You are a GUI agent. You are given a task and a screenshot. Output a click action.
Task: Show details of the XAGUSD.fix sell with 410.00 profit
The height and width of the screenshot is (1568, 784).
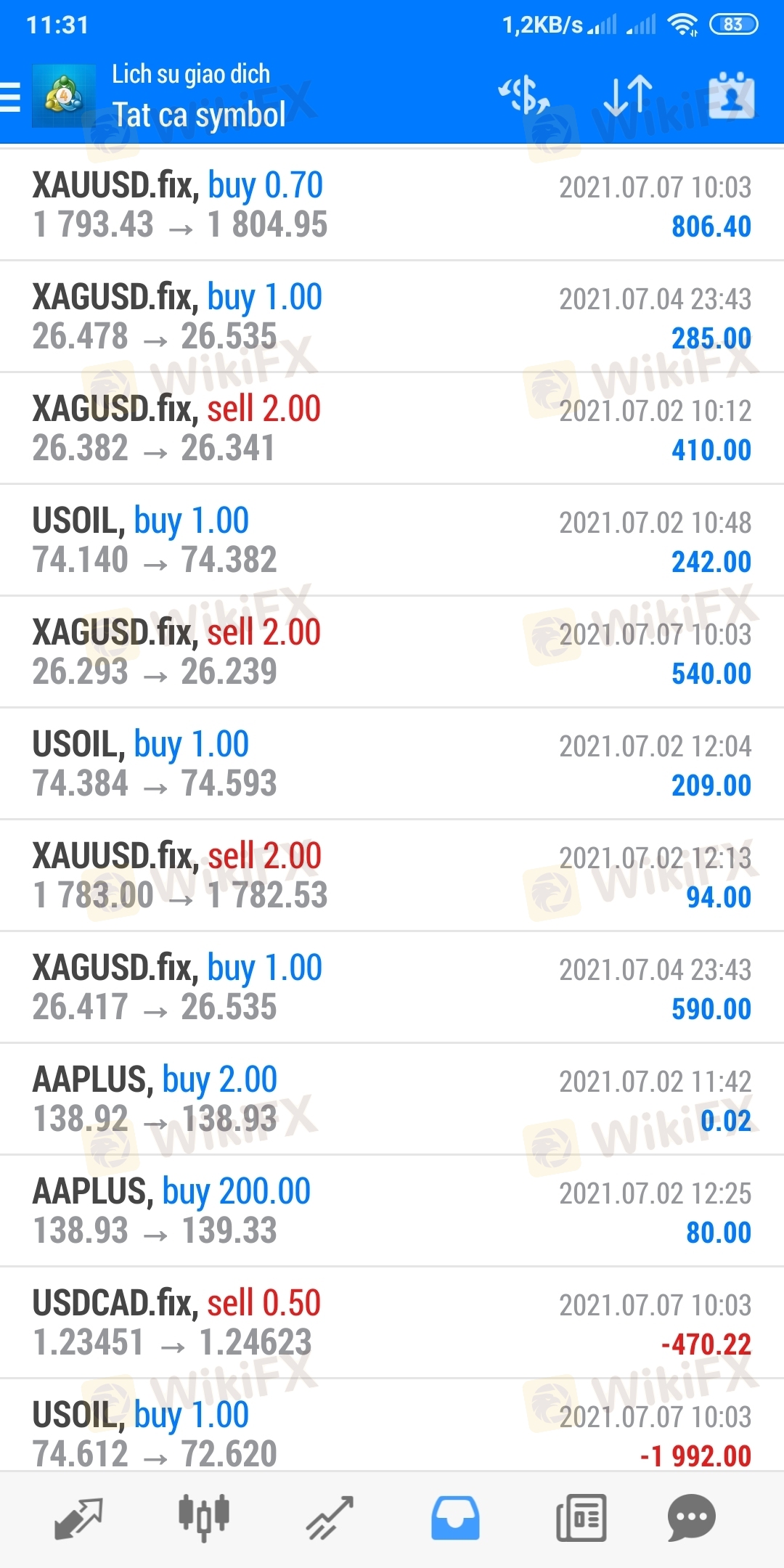pos(392,428)
